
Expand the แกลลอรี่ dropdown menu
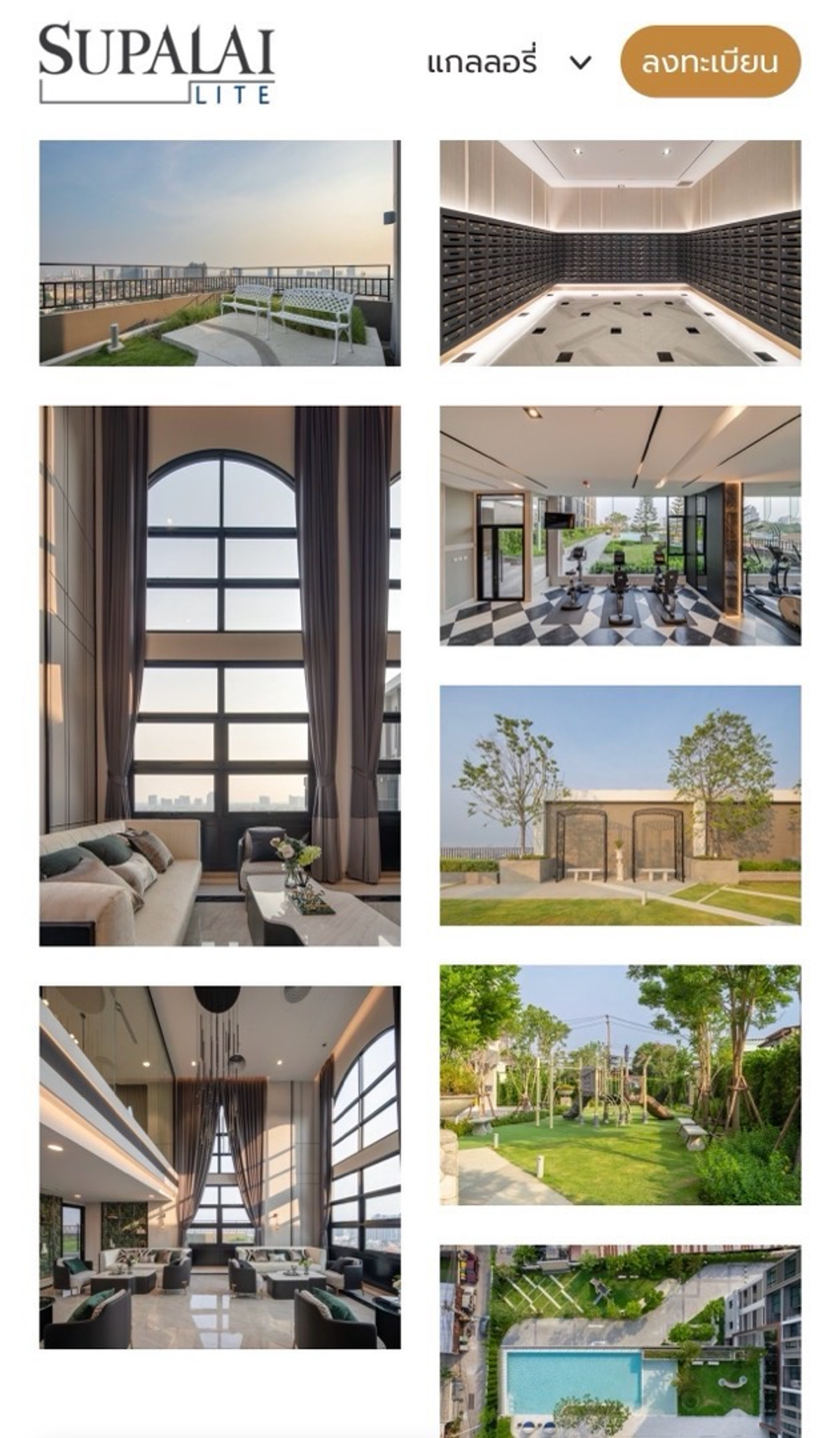[x=510, y=63]
